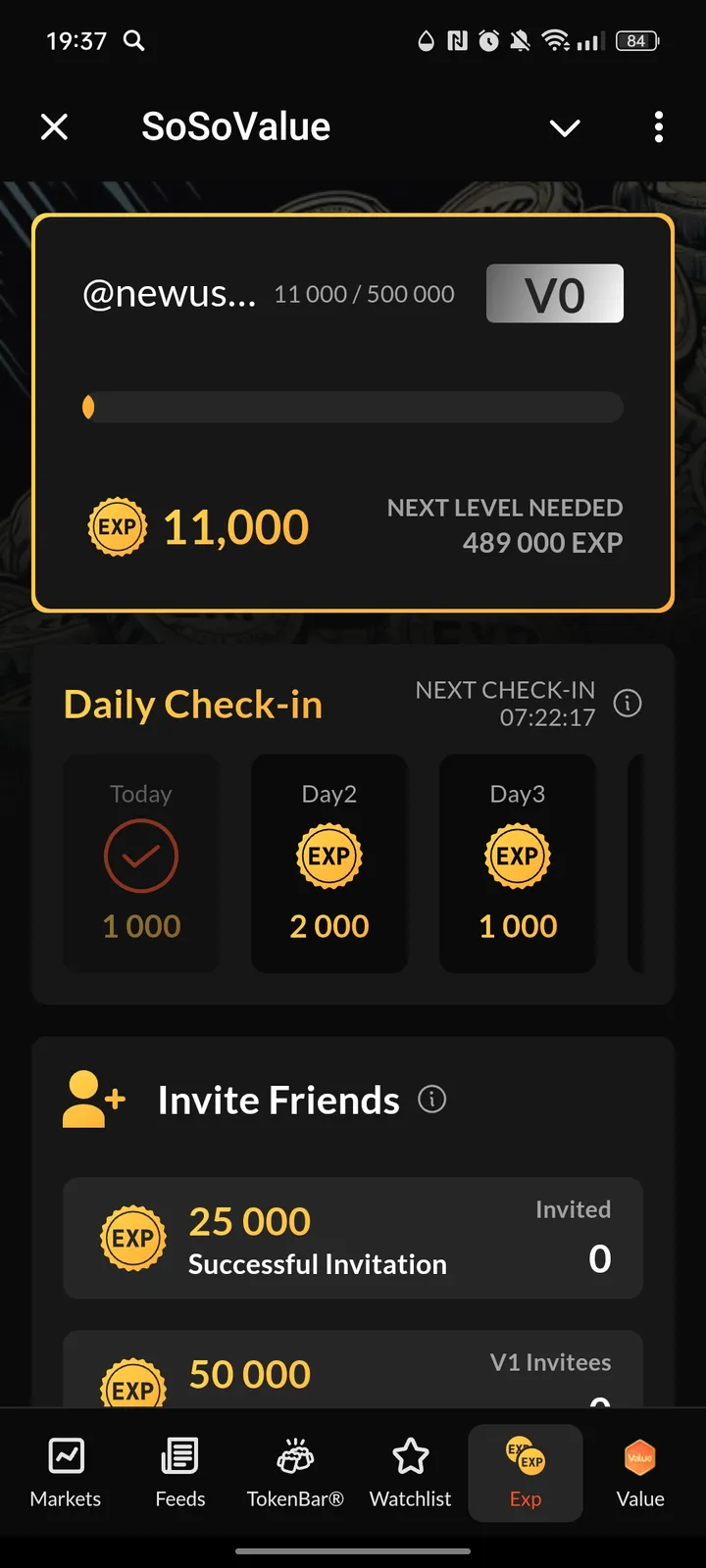Switch to the Exp tab
This screenshot has height=1568, width=706.
point(526,1473)
